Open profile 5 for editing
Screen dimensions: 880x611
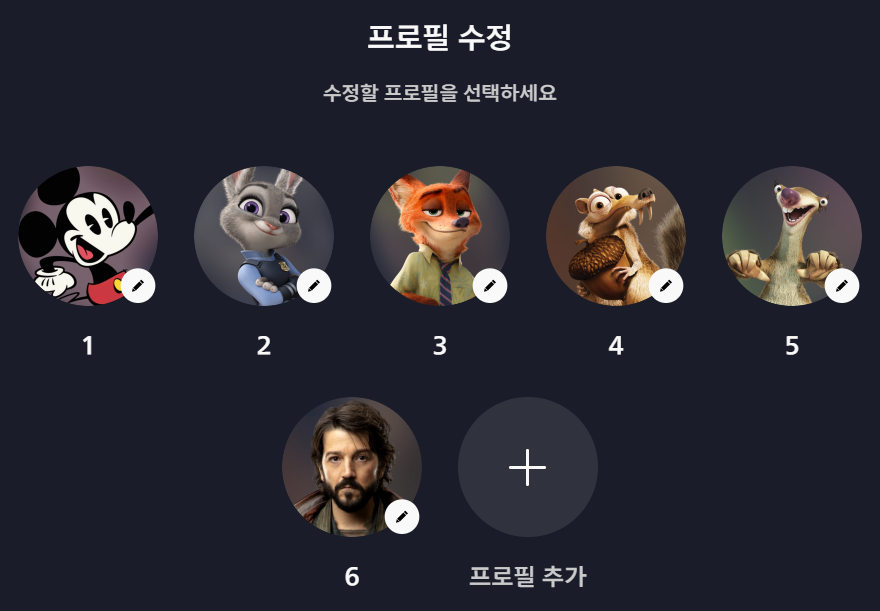click(x=792, y=236)
